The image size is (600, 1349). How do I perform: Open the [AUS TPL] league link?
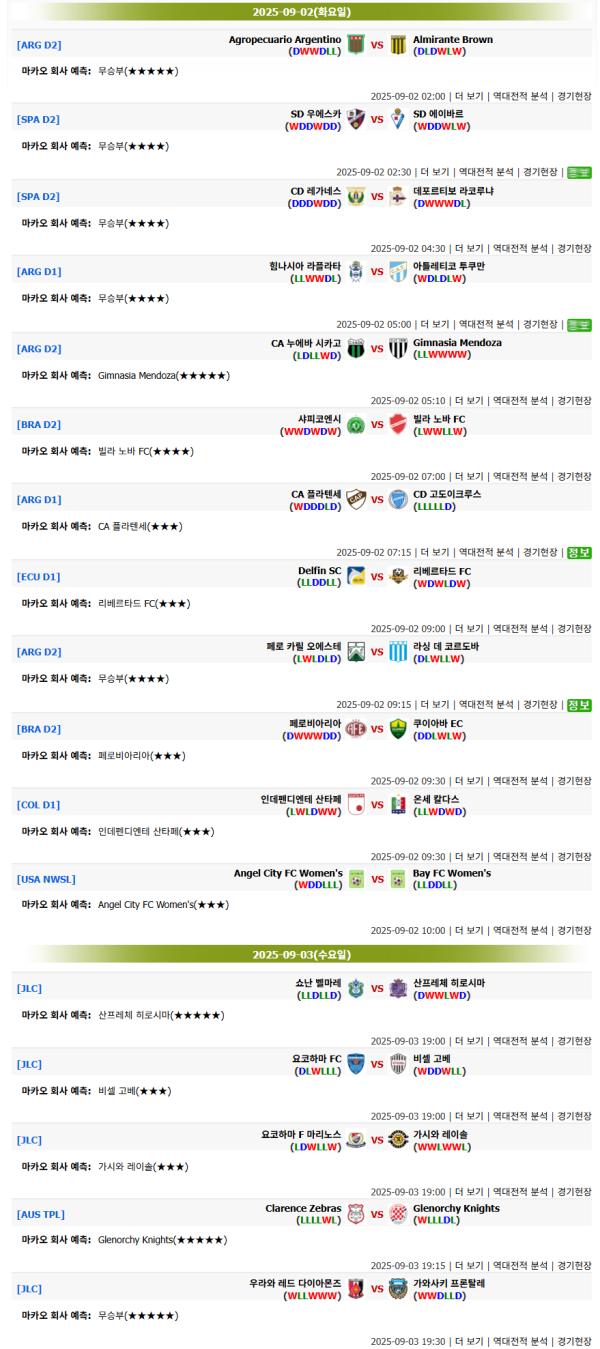tap(41, 1214)
